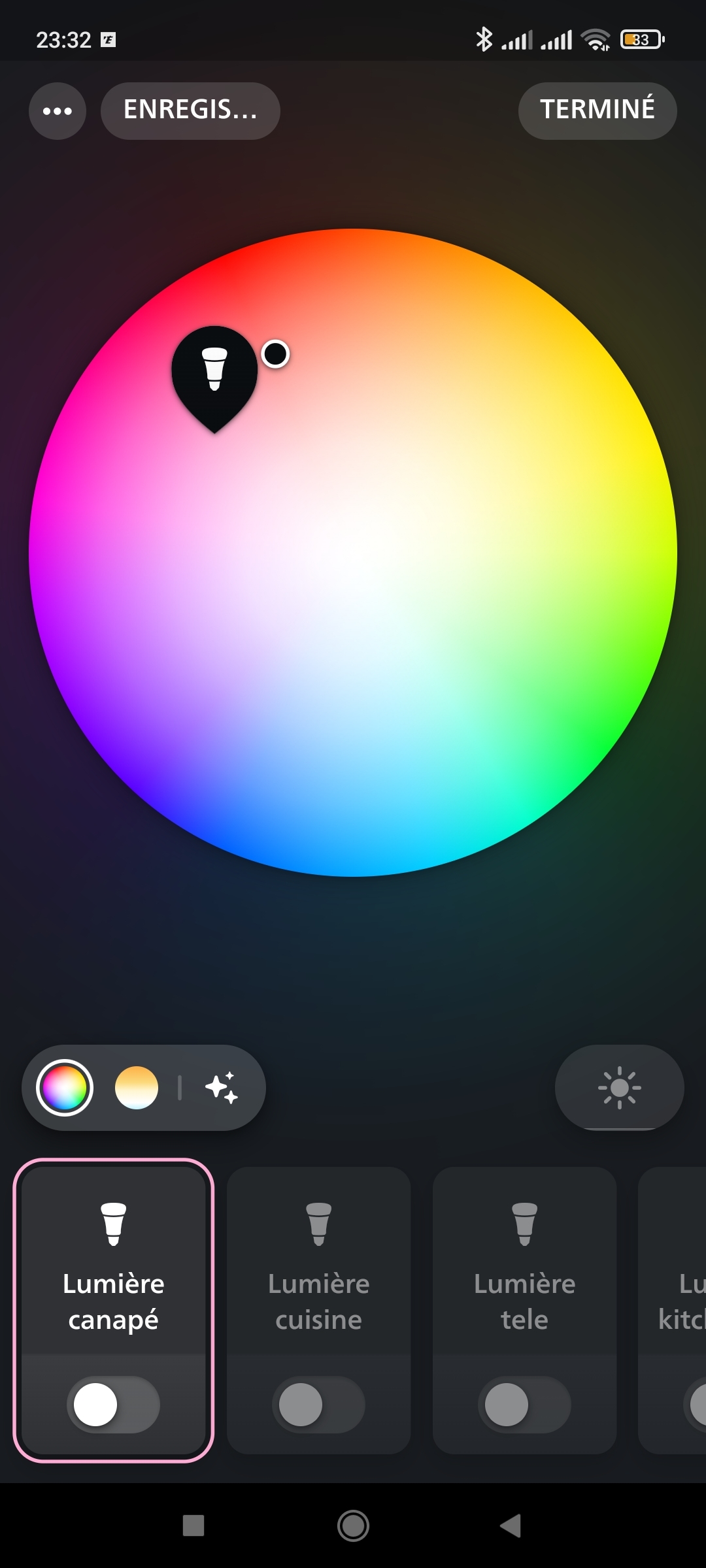Switch to the white temperature picker mode
The image size is (706, 1568).
137,1088
